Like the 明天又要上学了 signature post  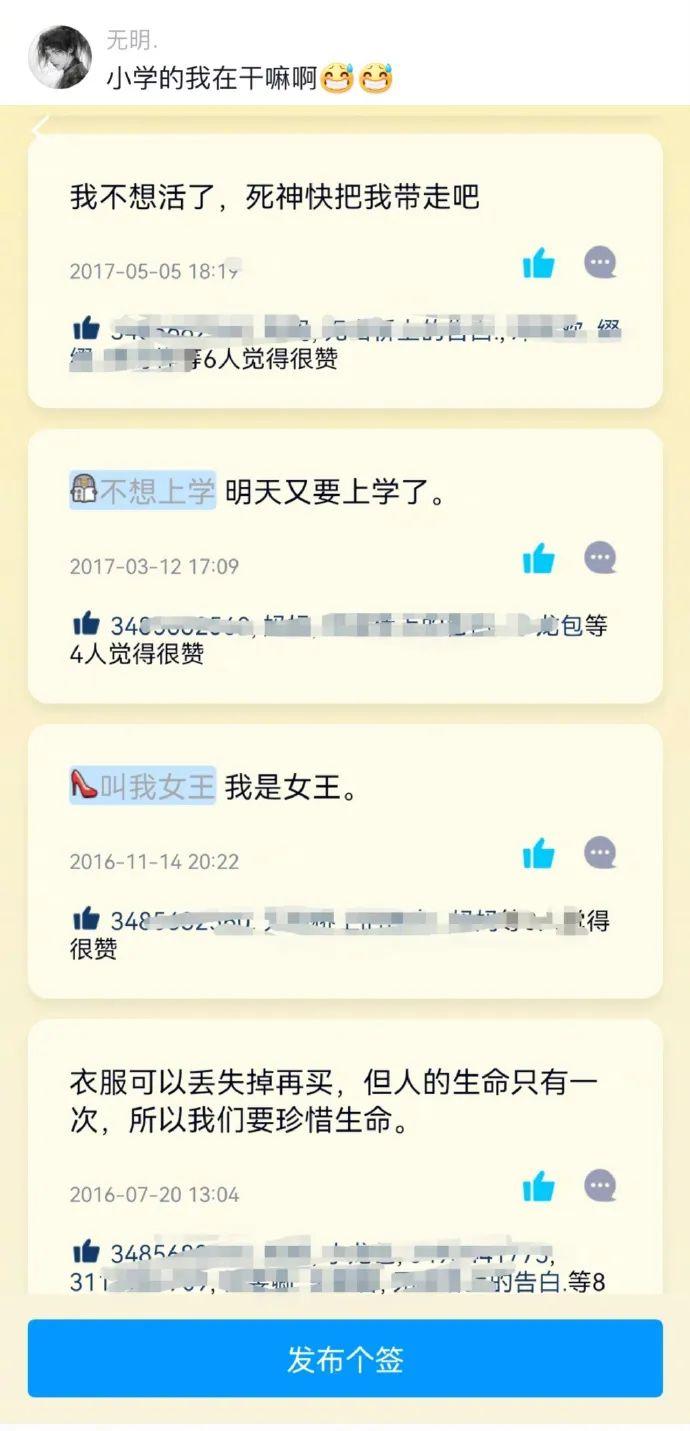click(x=538, y=558)
